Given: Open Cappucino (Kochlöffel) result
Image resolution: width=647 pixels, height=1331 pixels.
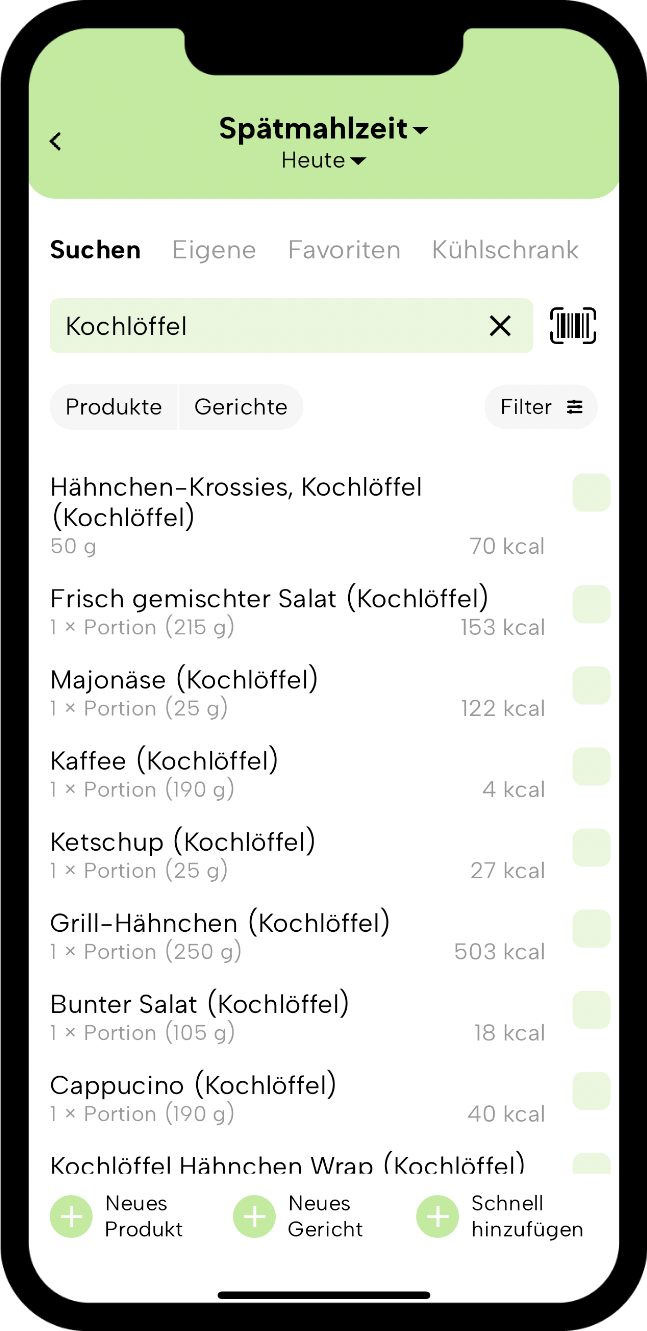Looking at the screenshot, I should pyautogui.click(x=298, y=1098).
